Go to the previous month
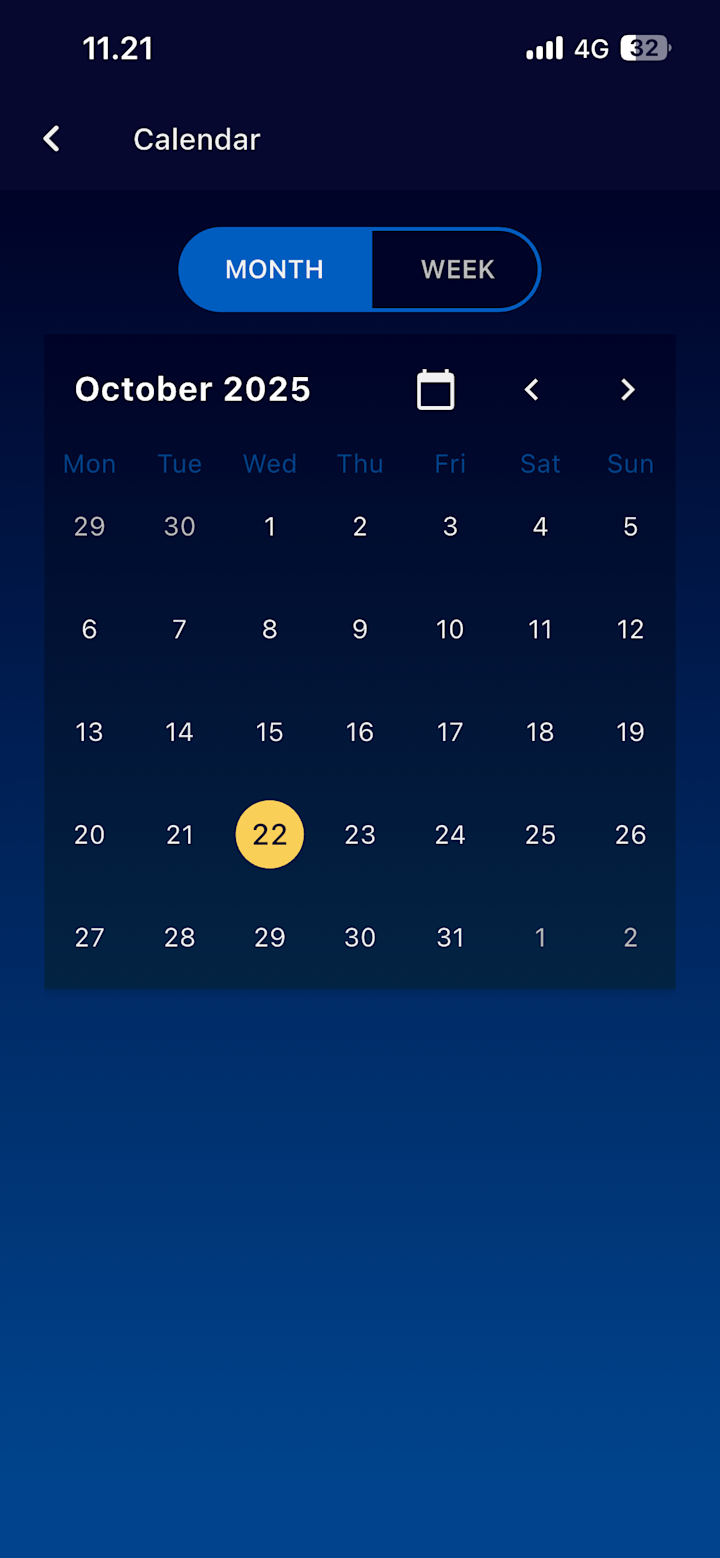720x1558 pixels. click(x=532, y=389)
